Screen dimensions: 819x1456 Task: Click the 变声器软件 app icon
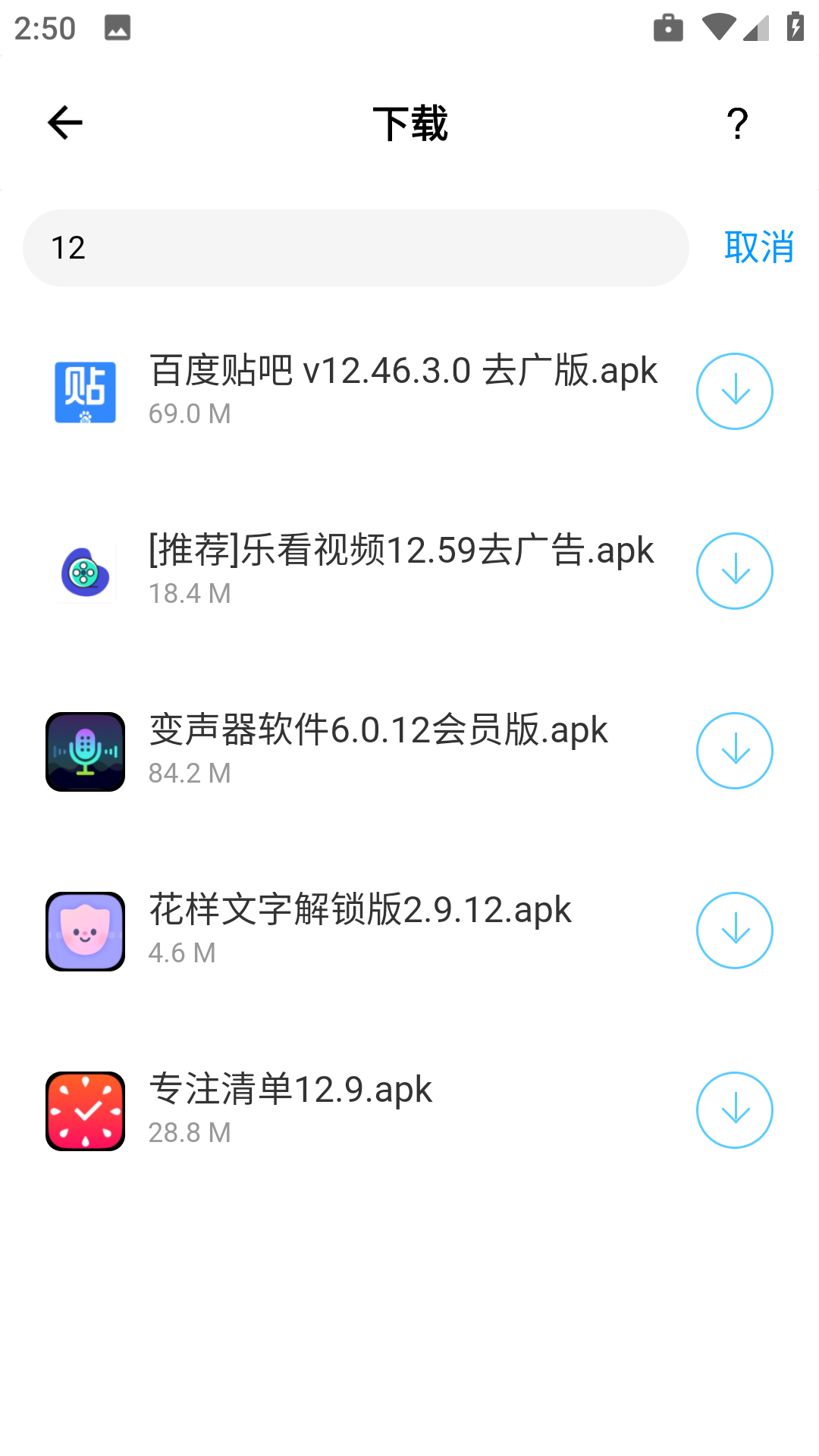click(85, 751)
